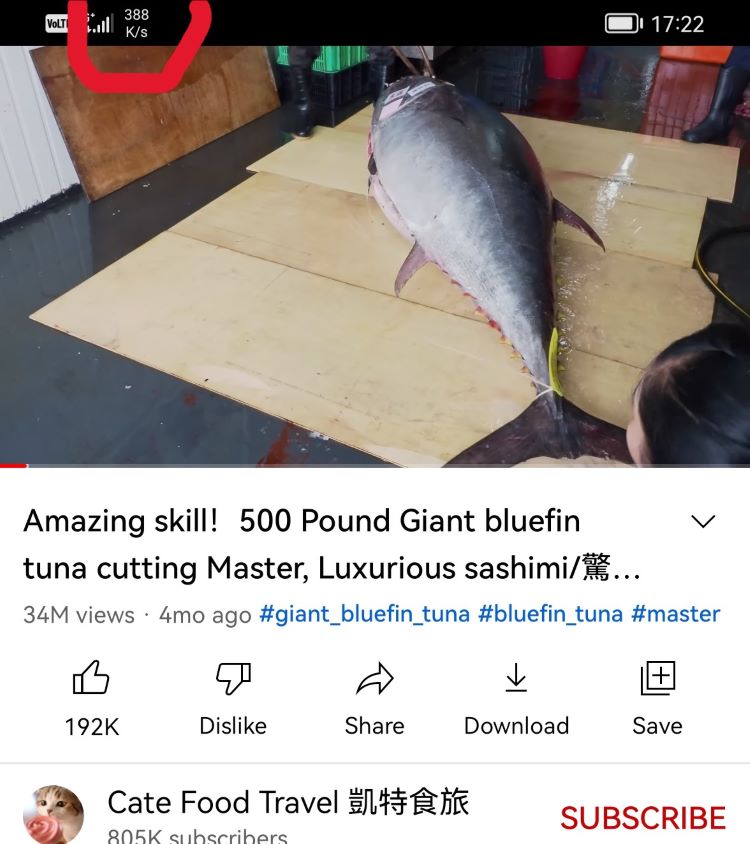
Task: Expand the video description chevron
Action: point(704,522)
